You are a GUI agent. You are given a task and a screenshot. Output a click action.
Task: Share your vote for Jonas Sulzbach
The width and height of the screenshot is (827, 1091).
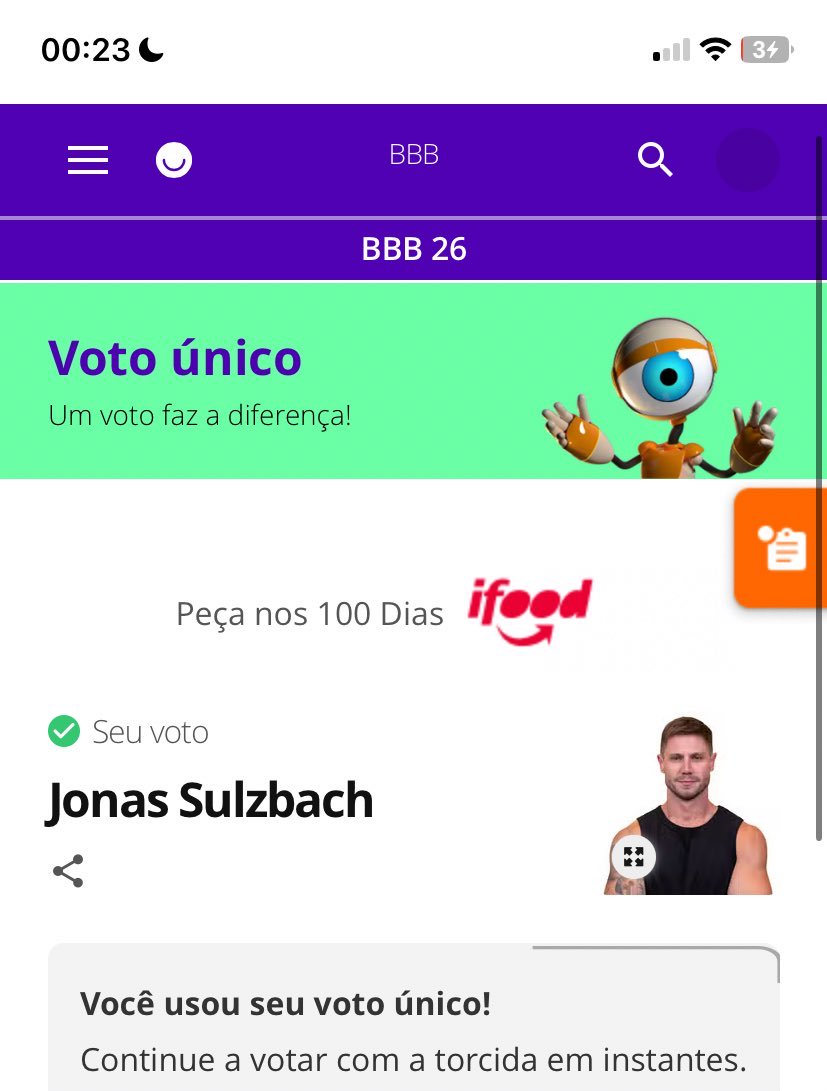coord(68,871)
